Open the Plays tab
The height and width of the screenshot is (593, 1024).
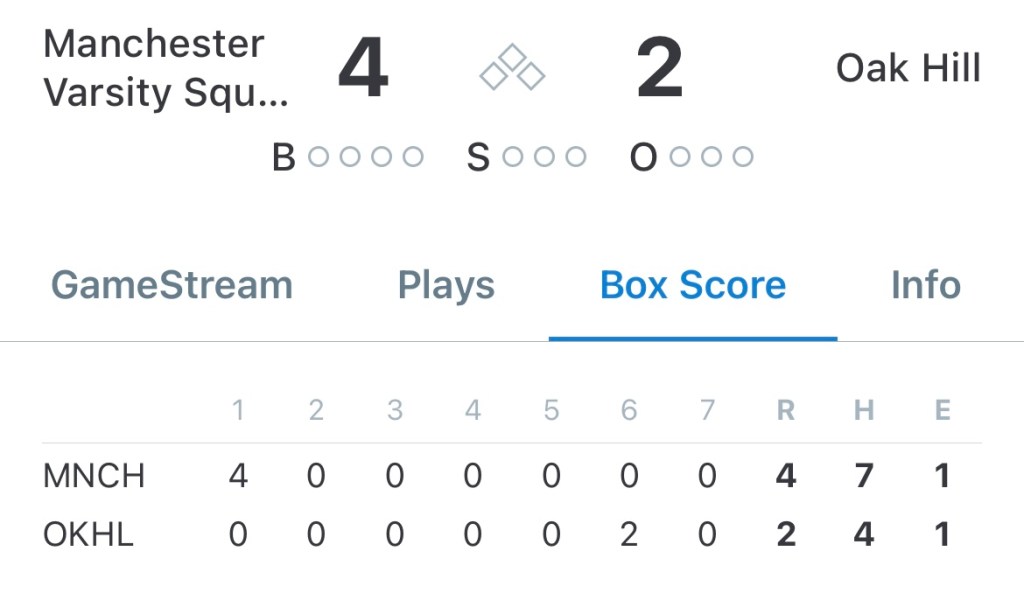[x=446, y=285]
